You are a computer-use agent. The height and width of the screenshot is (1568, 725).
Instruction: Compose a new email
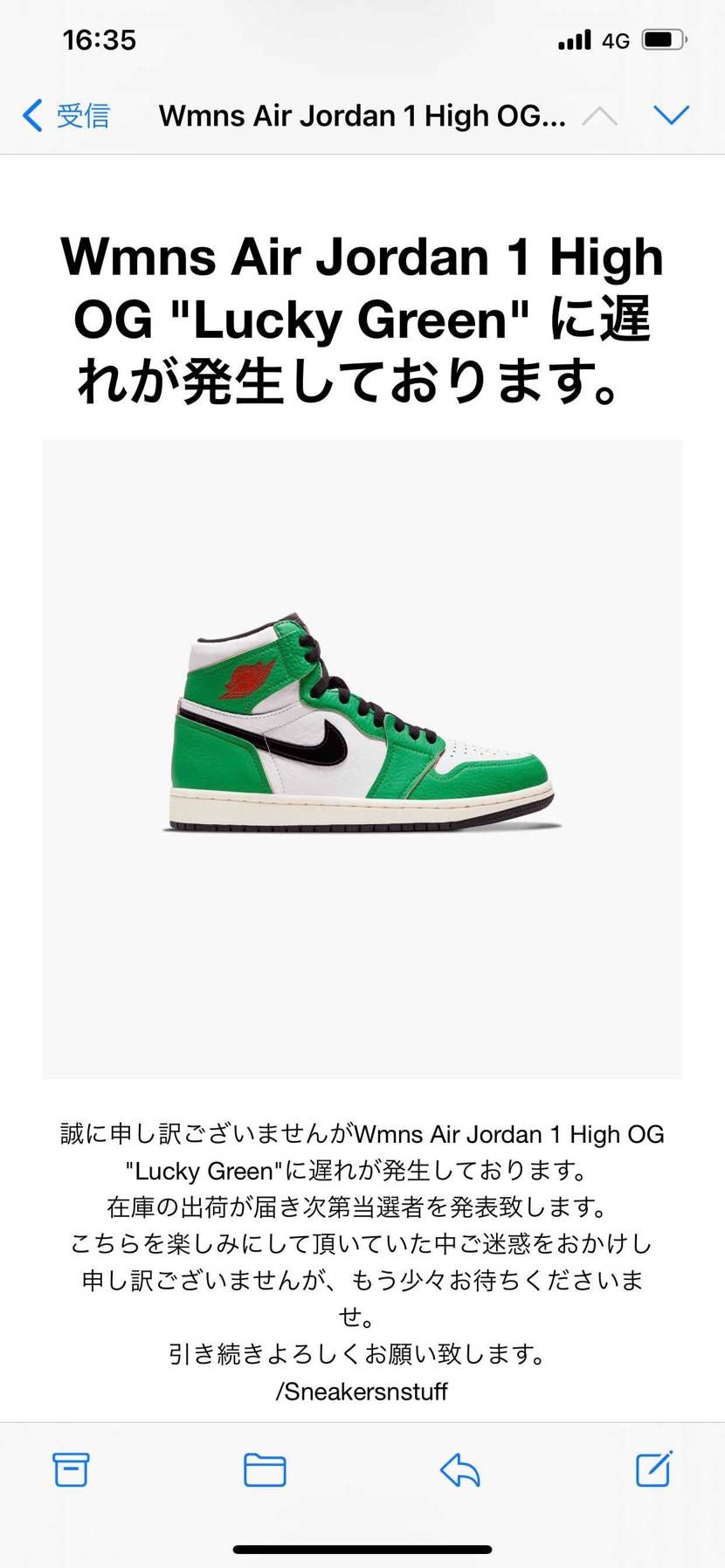pos(653,1468)
